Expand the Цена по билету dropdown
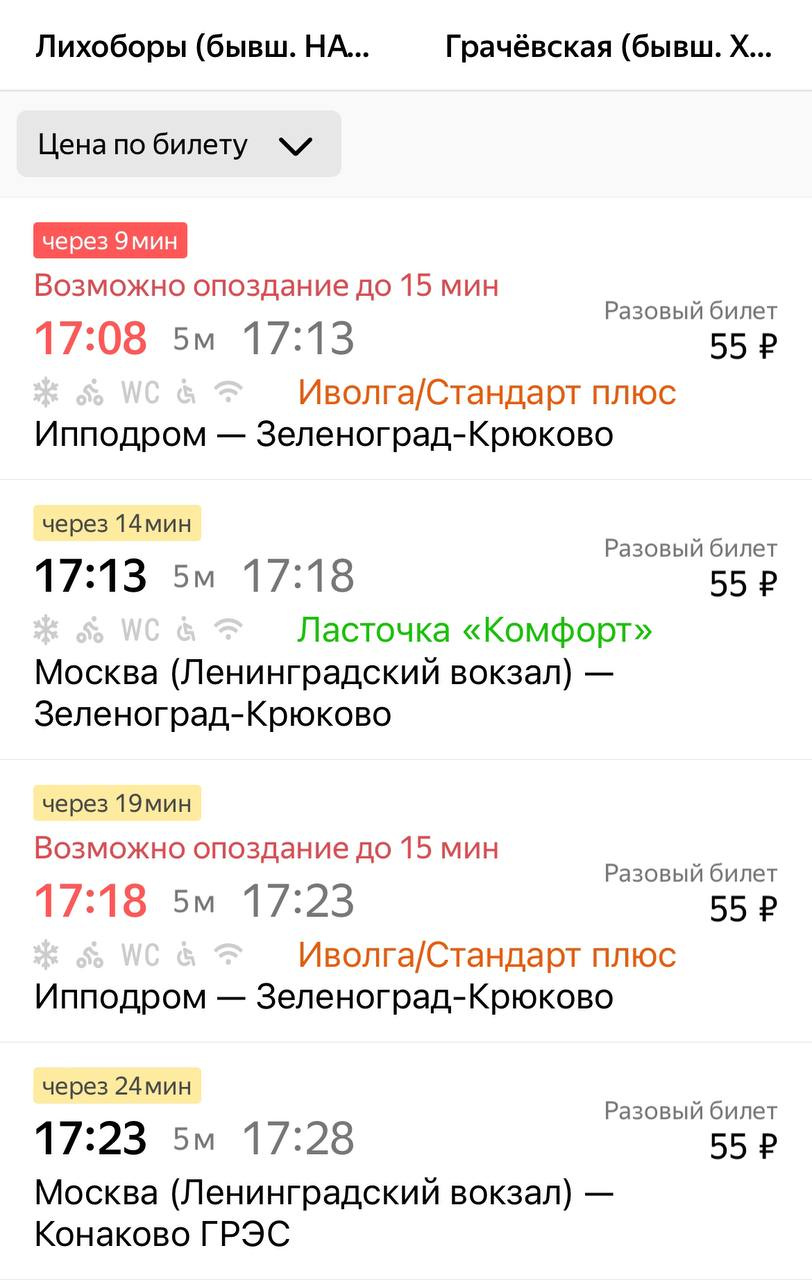812x1280 pixels. tap(178, 145)
